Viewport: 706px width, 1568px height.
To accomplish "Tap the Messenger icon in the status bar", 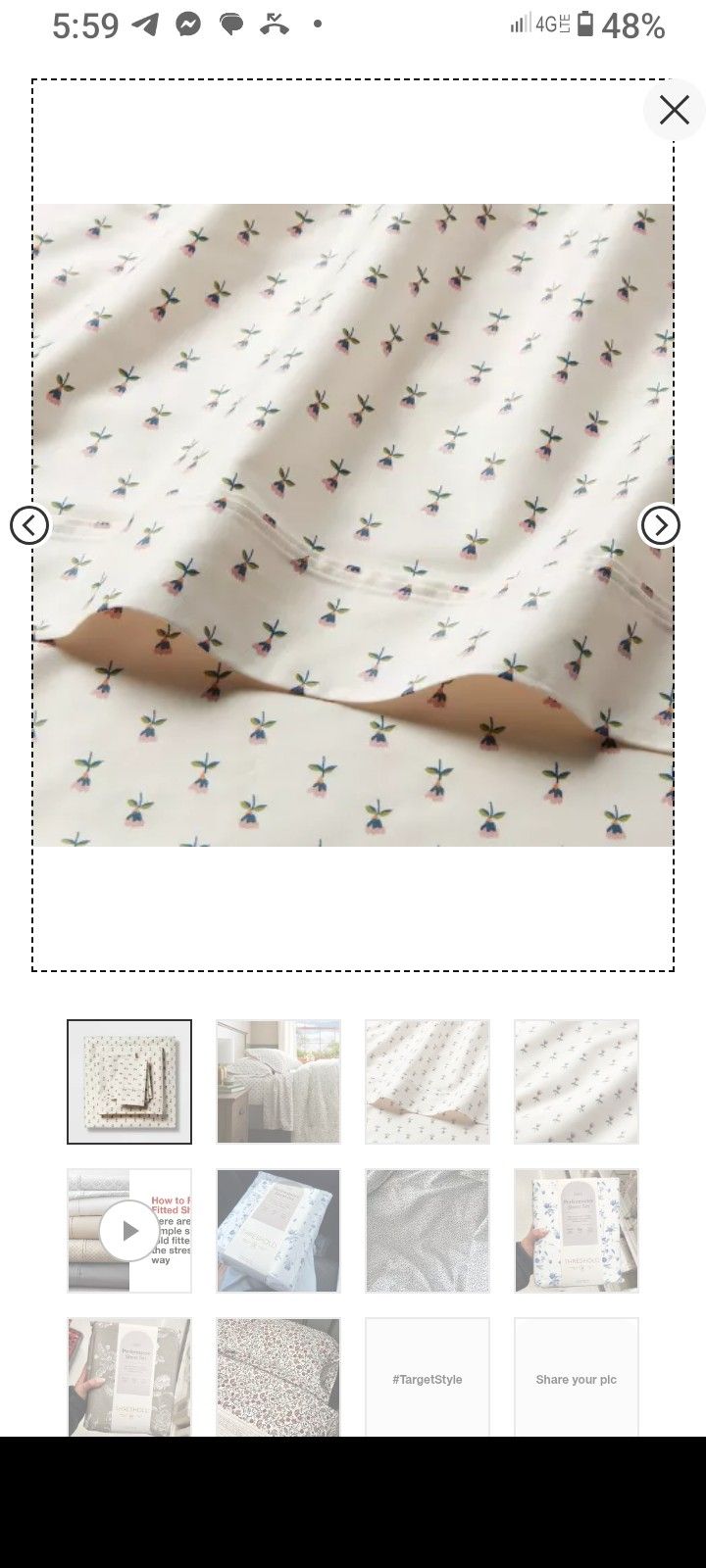I will [x=188, y=24].
